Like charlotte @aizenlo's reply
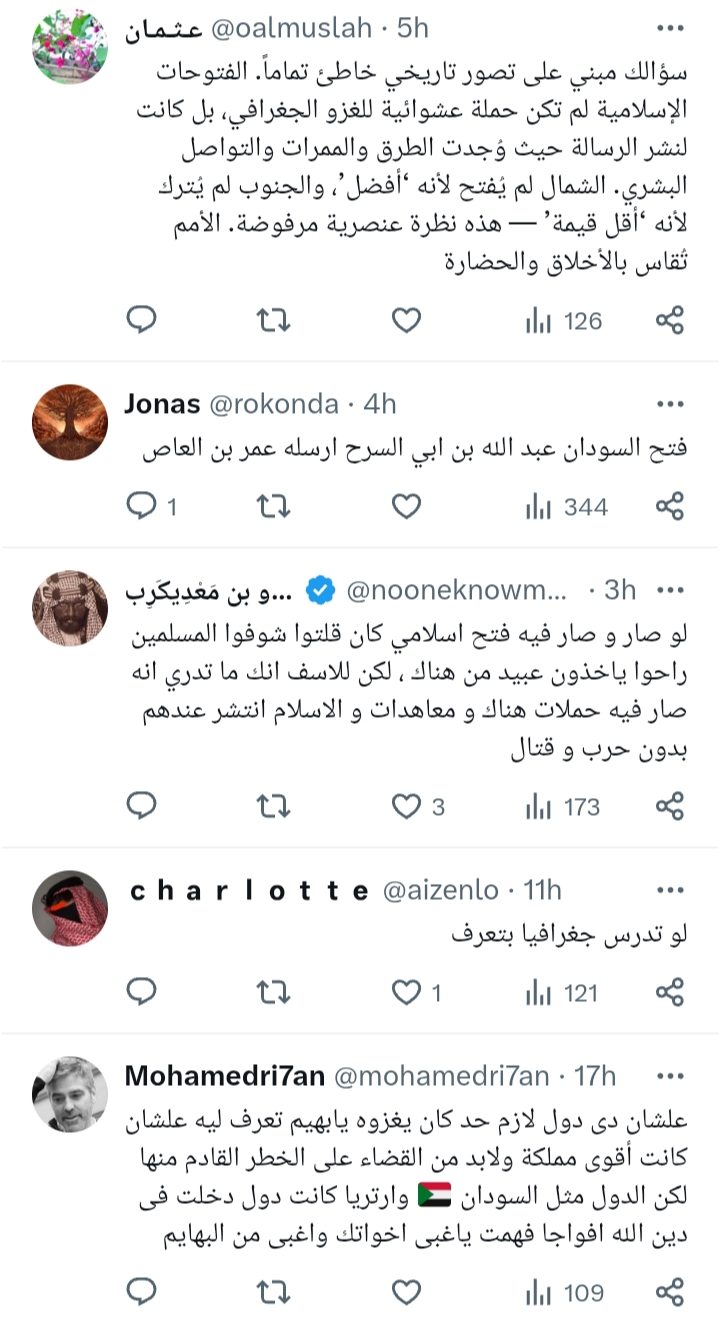Viewport: 720px width, 1317px height. tap(405, 992)
